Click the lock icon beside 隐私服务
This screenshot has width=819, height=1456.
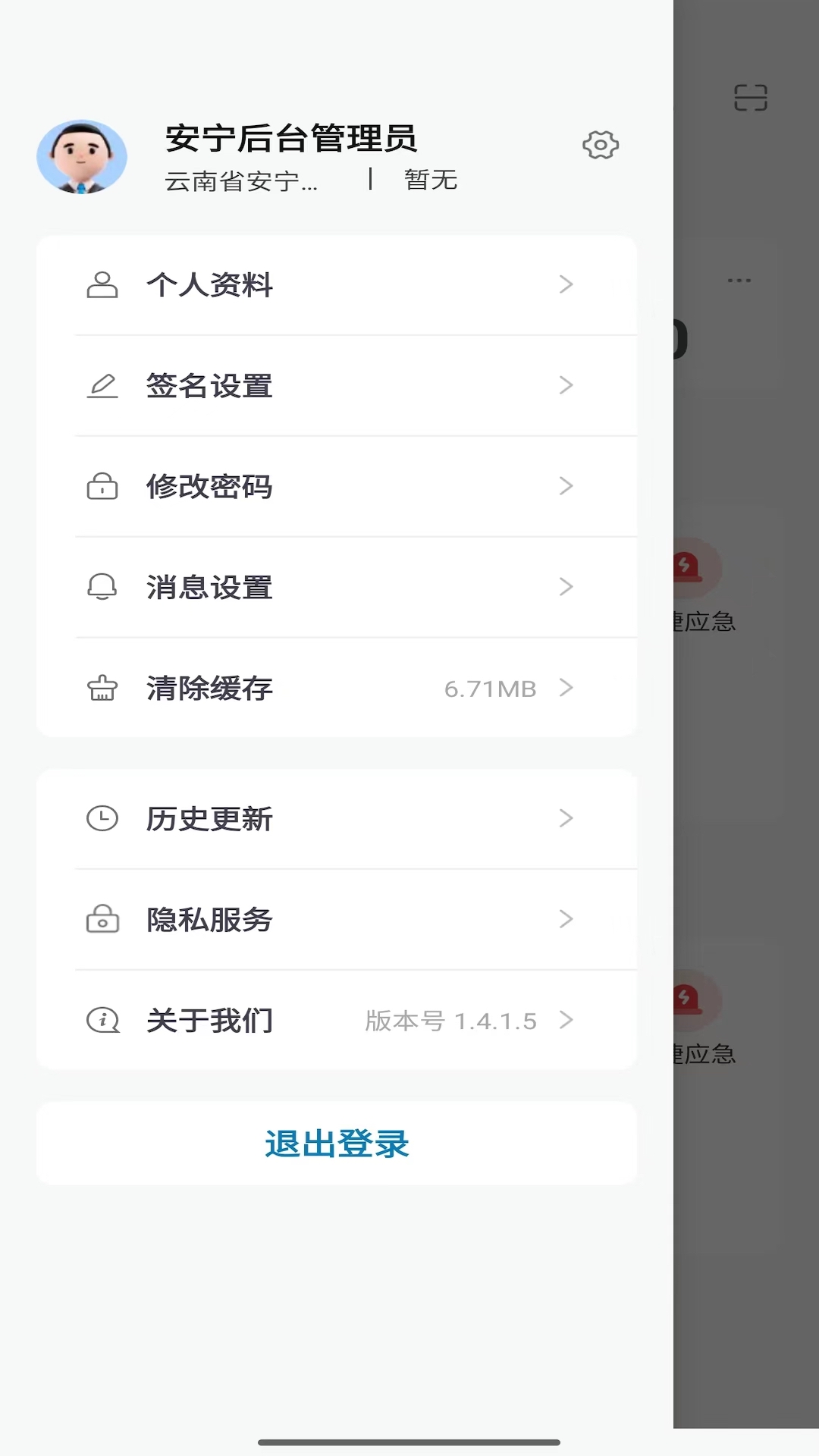pyautogui.click(x=102, y=920)
